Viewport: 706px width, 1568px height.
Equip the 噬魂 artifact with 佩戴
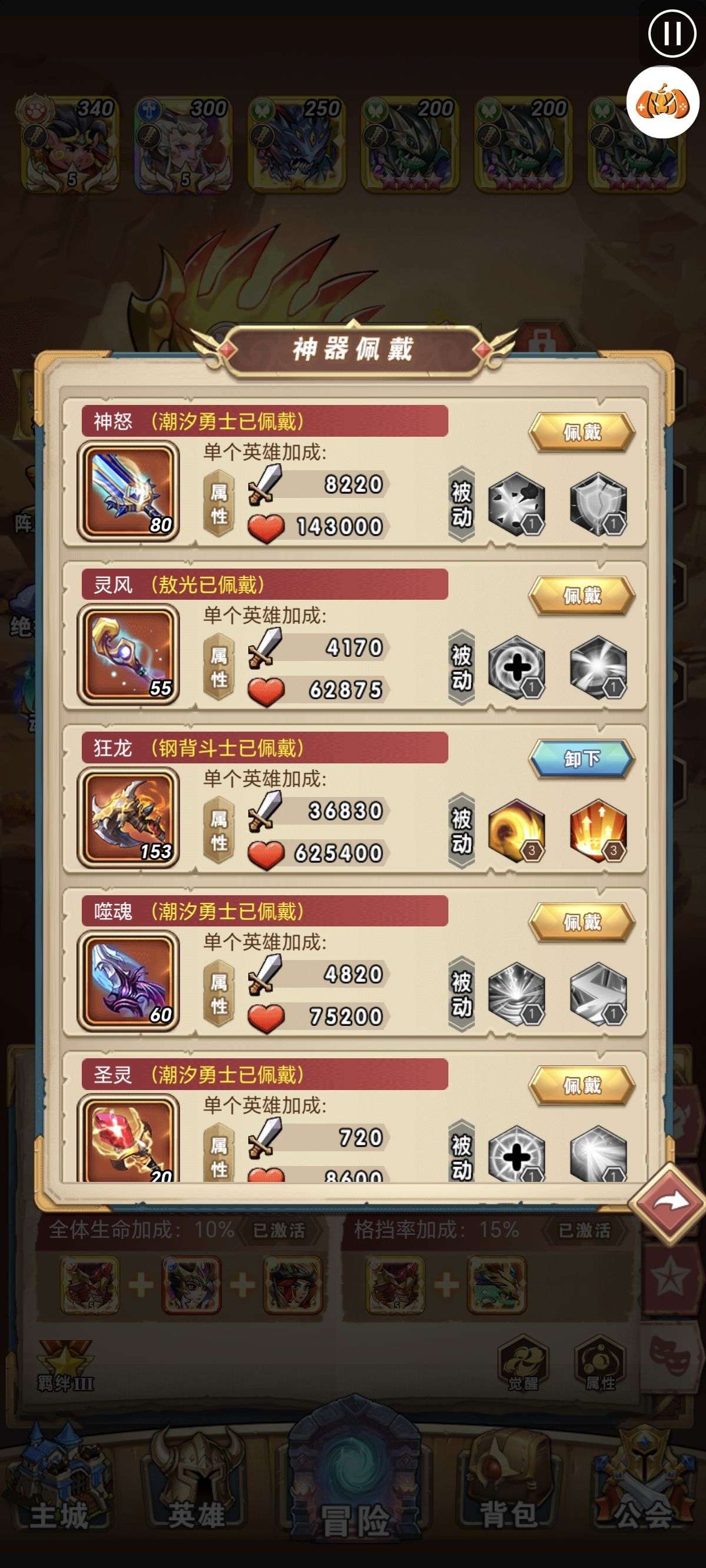(582, 922)
